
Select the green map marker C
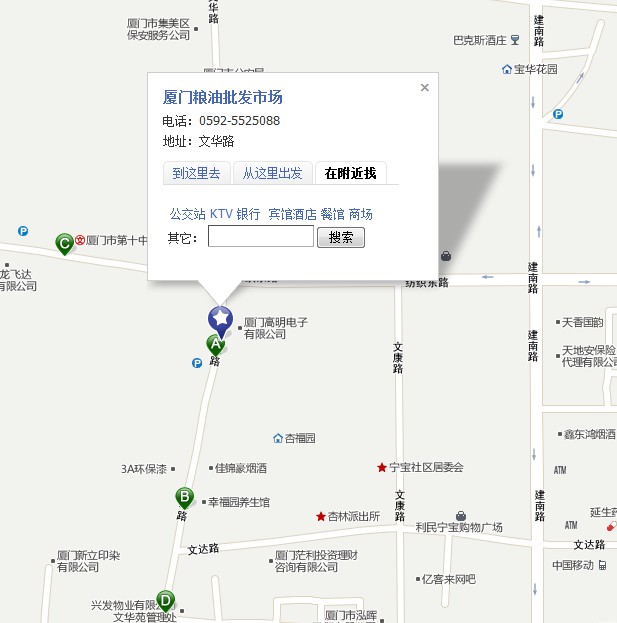65,242
